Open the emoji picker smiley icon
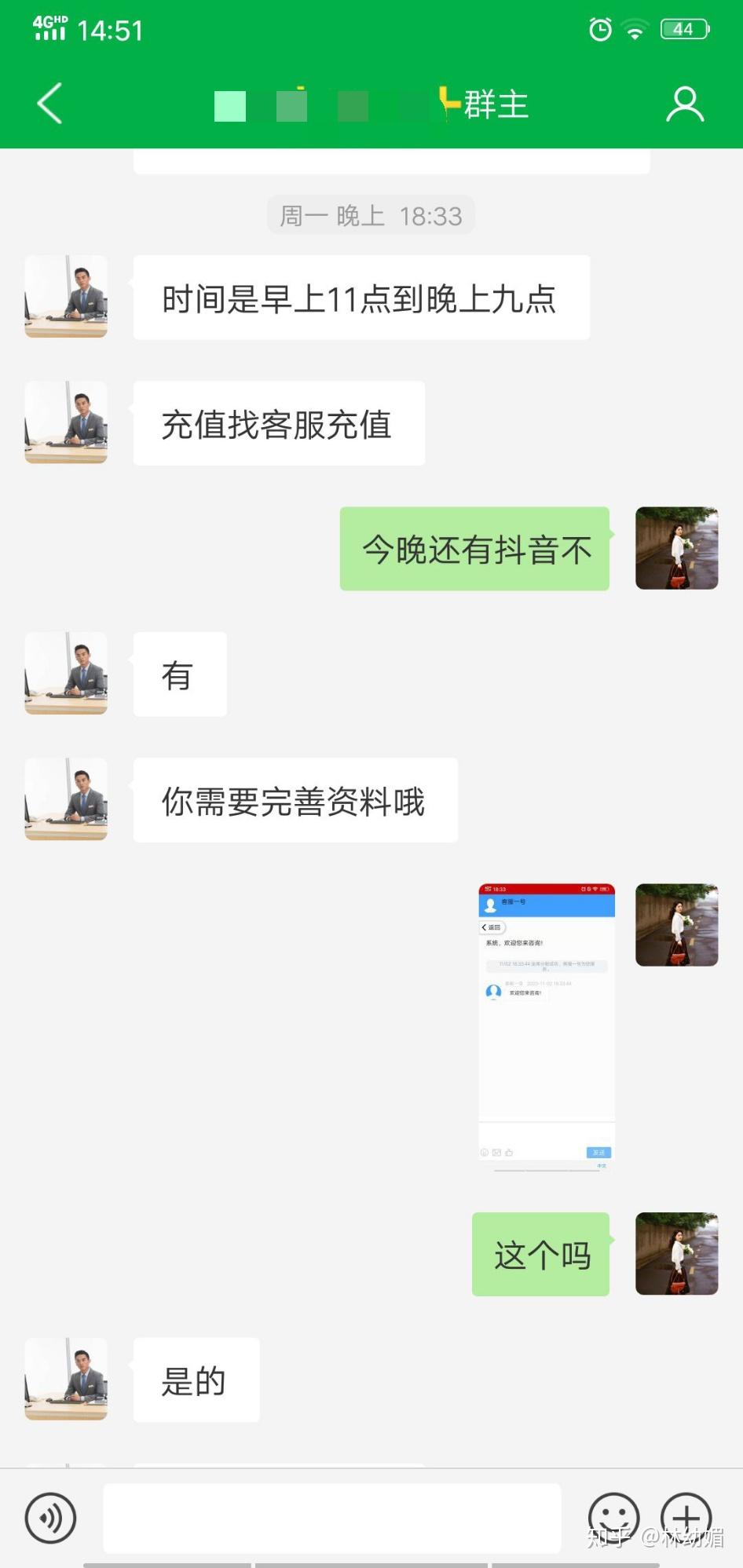This screenshot has width=743, height=1568. coord(615,1517)
